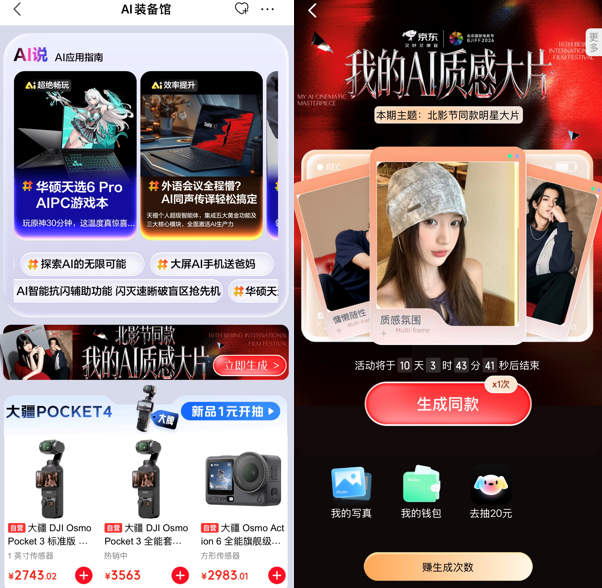602x588 pixels.
Task: Go back from the AI装备馆 page
Action: (x=17, y=10)
